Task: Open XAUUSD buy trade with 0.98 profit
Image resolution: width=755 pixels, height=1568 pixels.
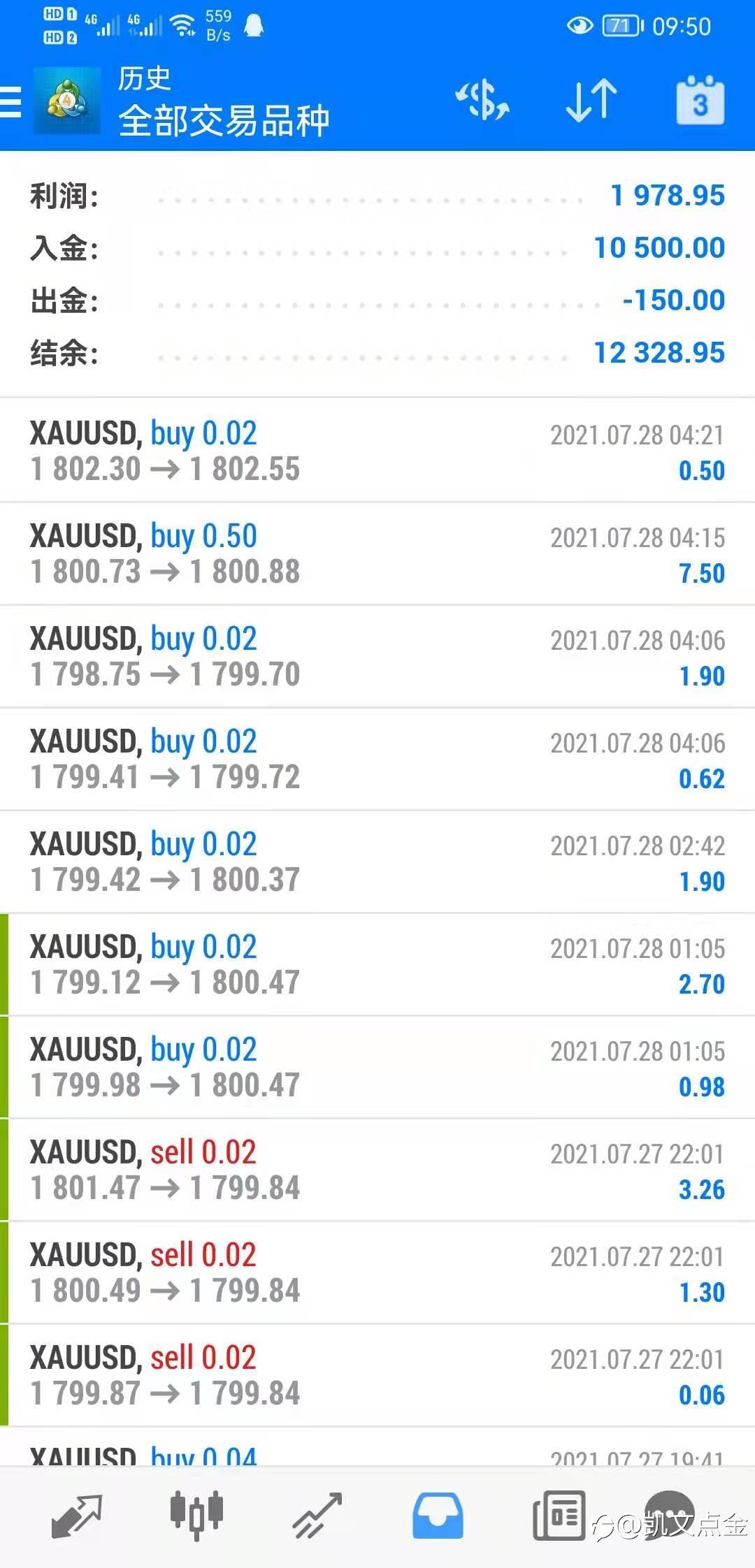Action: [377, 1068]
